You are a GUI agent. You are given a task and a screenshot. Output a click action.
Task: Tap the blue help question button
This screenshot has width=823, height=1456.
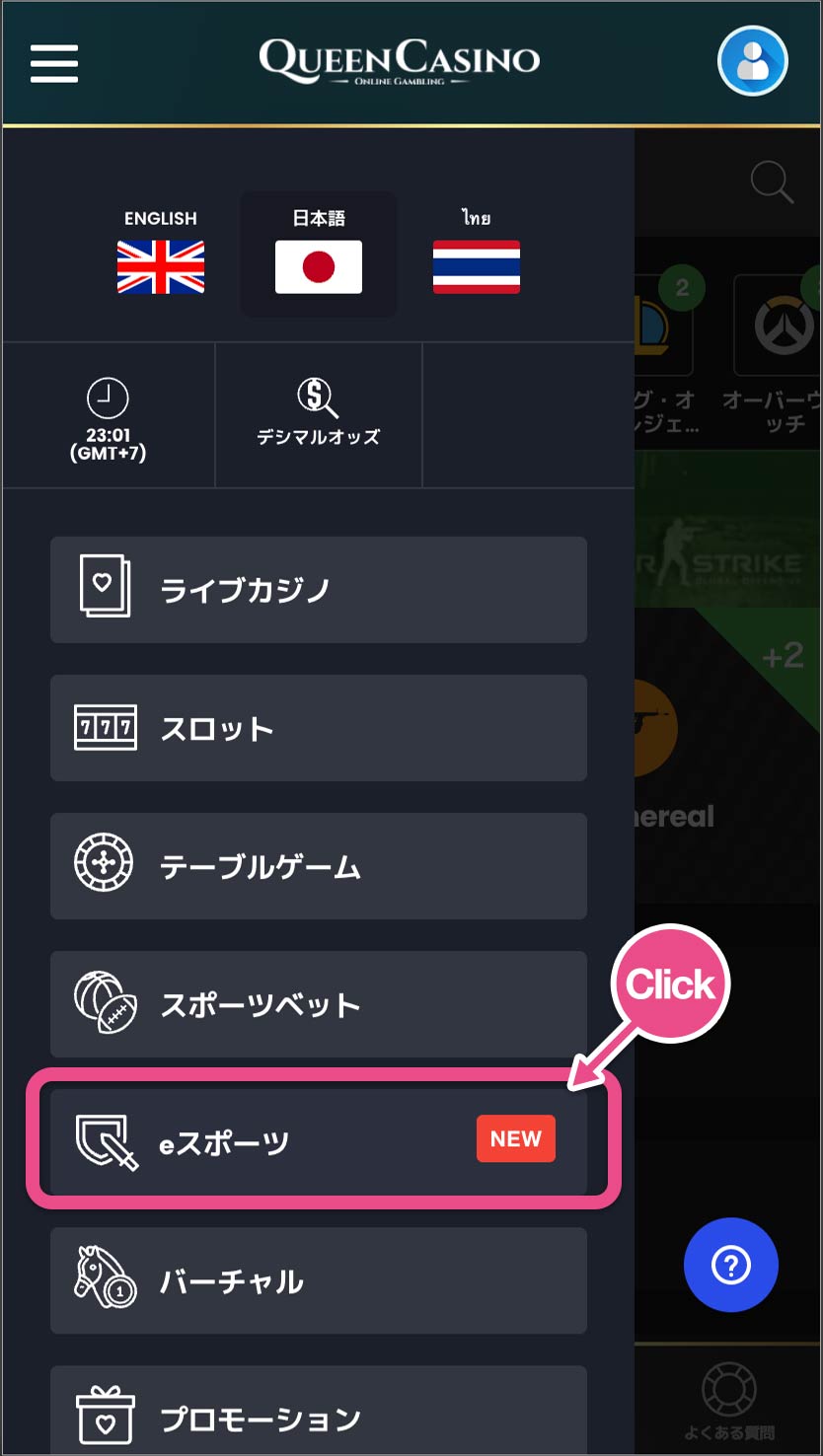tap(731, 1266)
